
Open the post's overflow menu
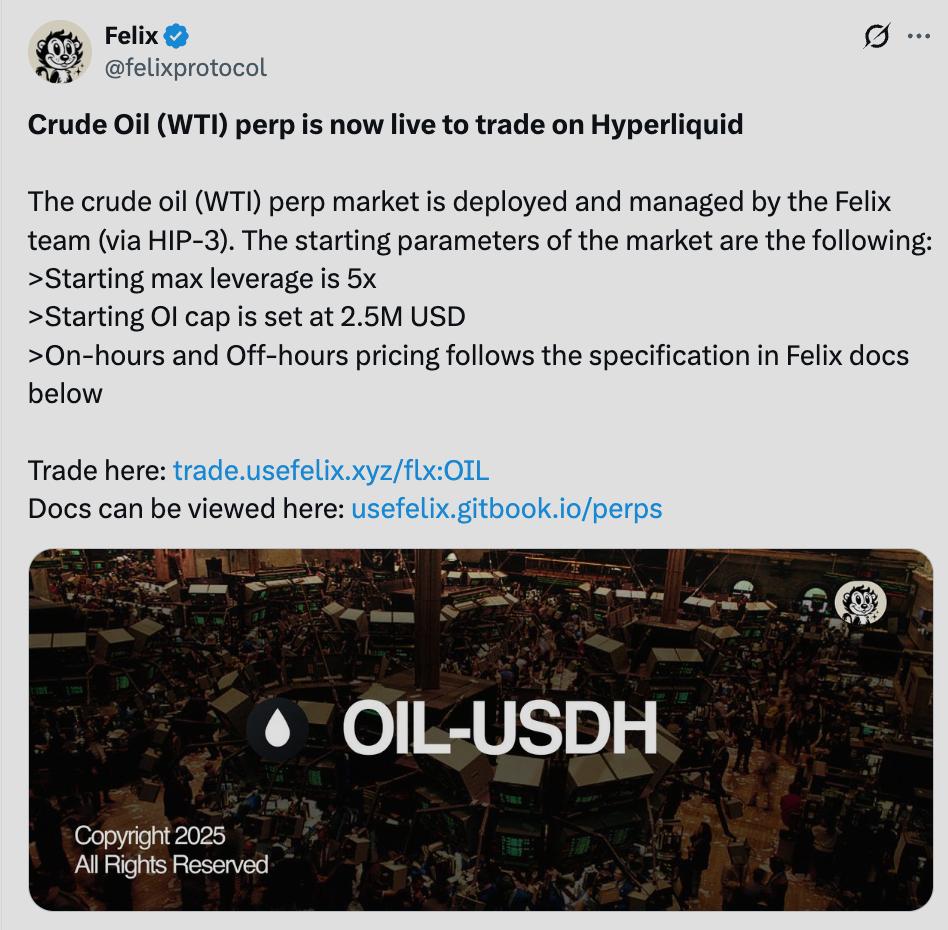[918, 37]
